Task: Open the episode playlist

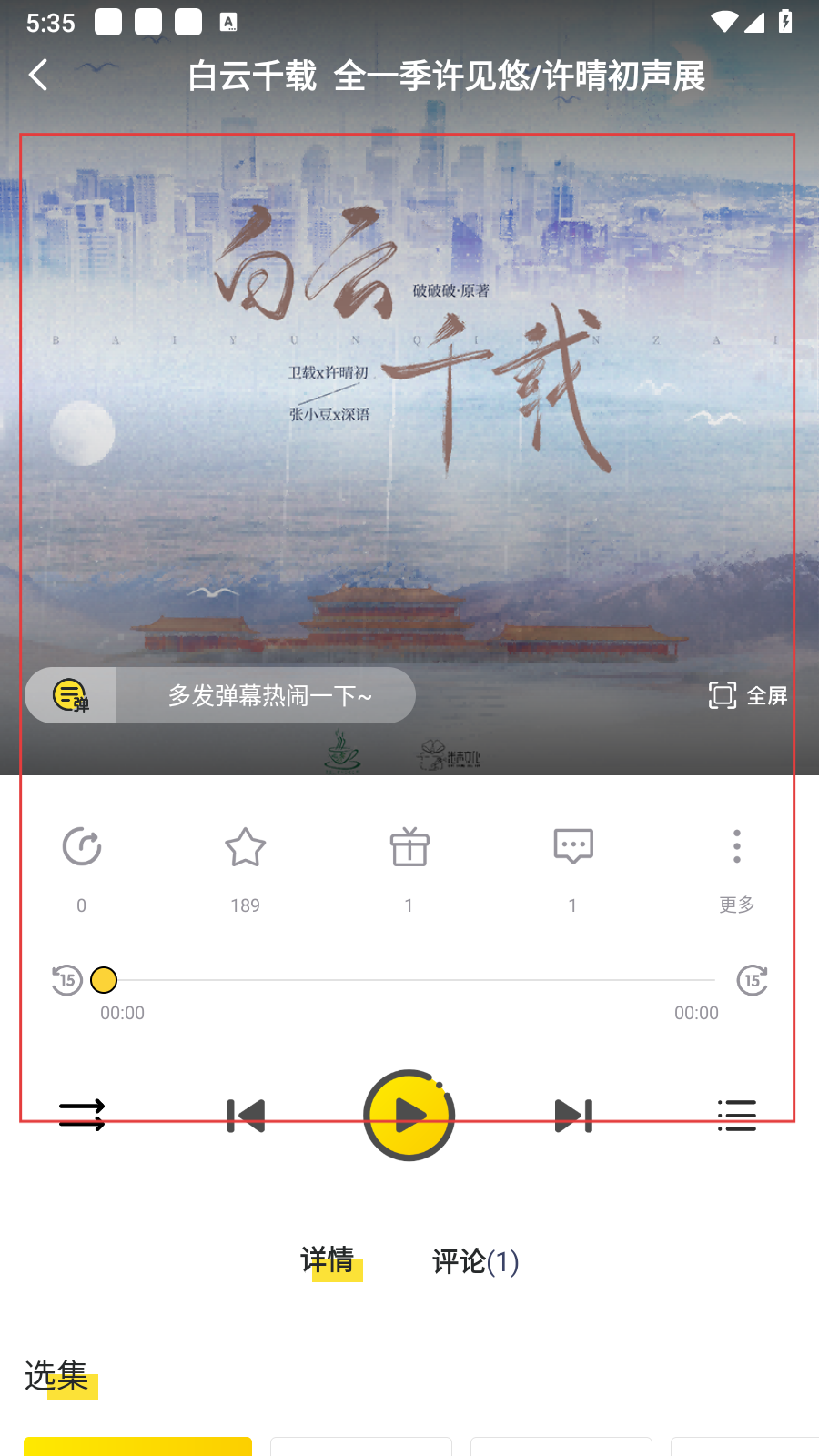Action: pyautogui.click(x=737, y=1116)
